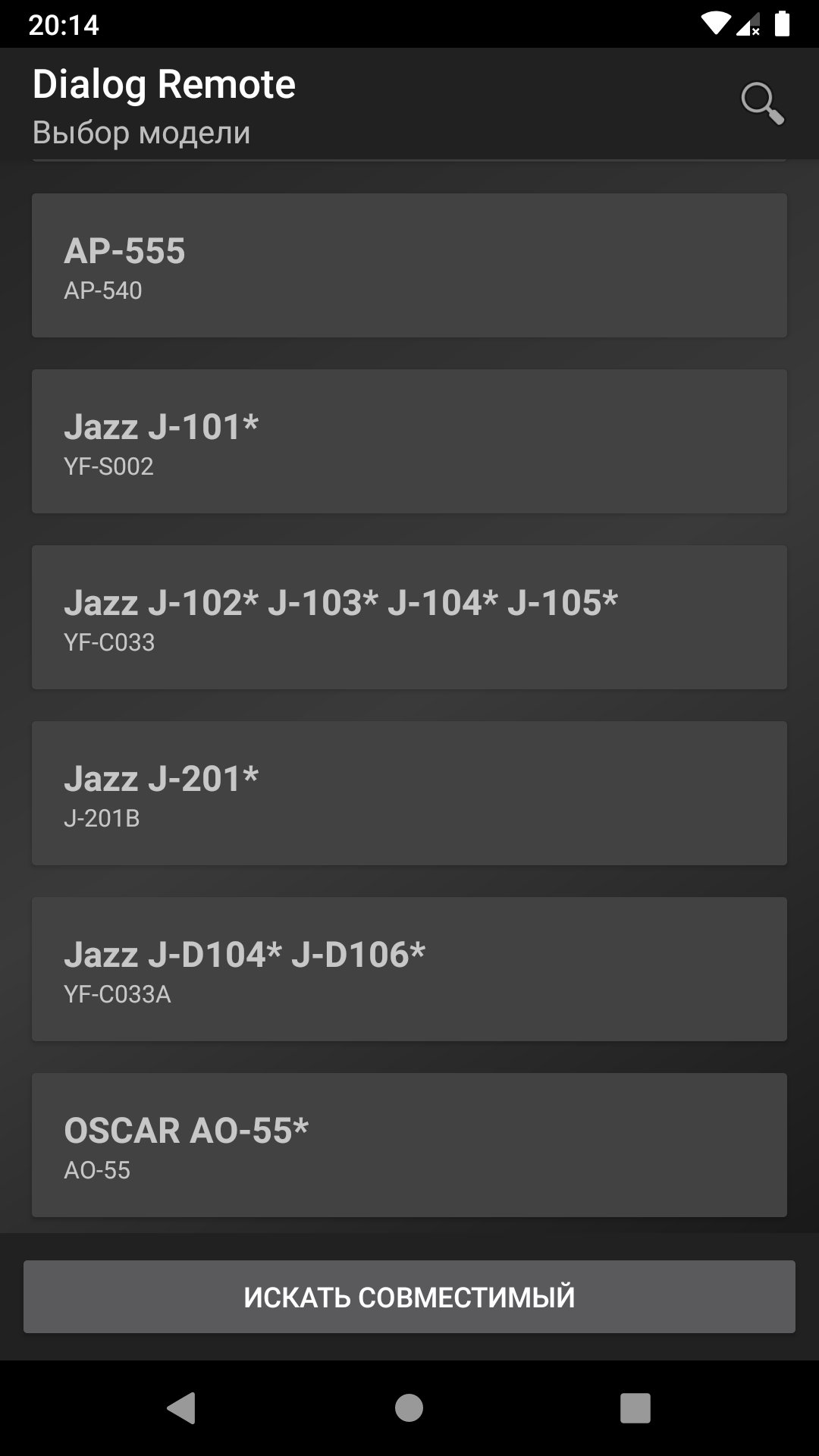This screenshot has height=1456, width=819.
Task: Choose the OSCAR AO-55* model
Action: point(409,1145)
